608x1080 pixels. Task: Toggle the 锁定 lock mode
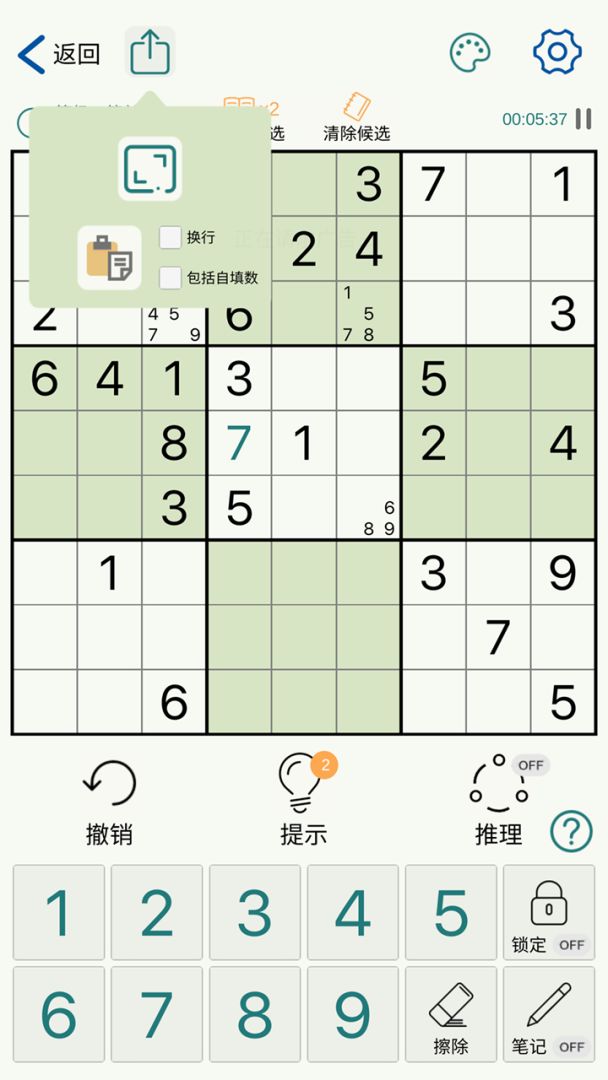(x=549, y=913)
